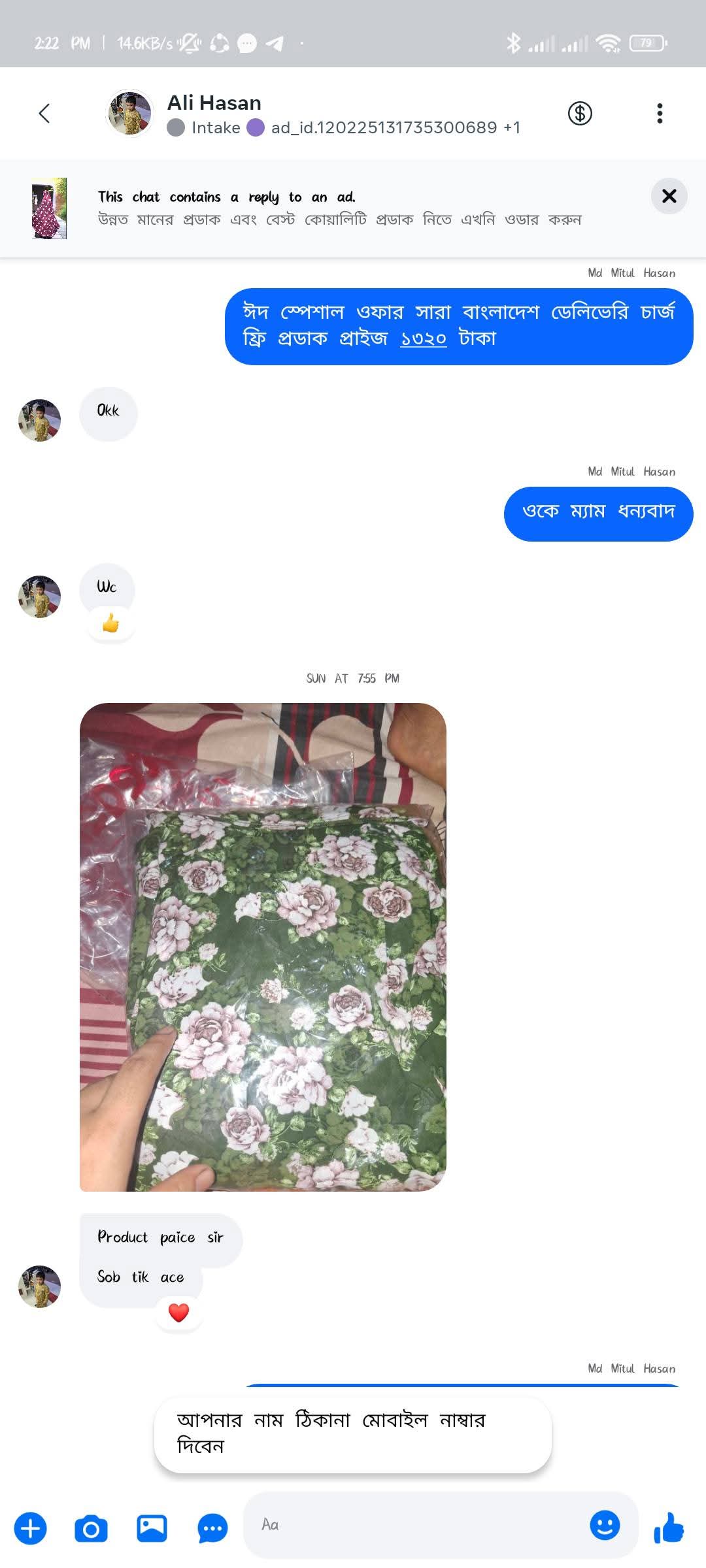Open the payment dollar icon
Screen dimensions: 706x1568
pyautogui.click(x=580, y=114)
